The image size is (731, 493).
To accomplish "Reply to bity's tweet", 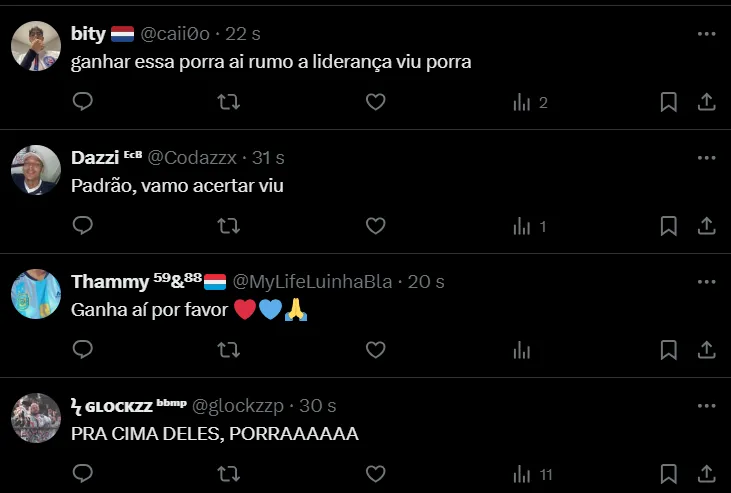I will click(x=83, y=102).
